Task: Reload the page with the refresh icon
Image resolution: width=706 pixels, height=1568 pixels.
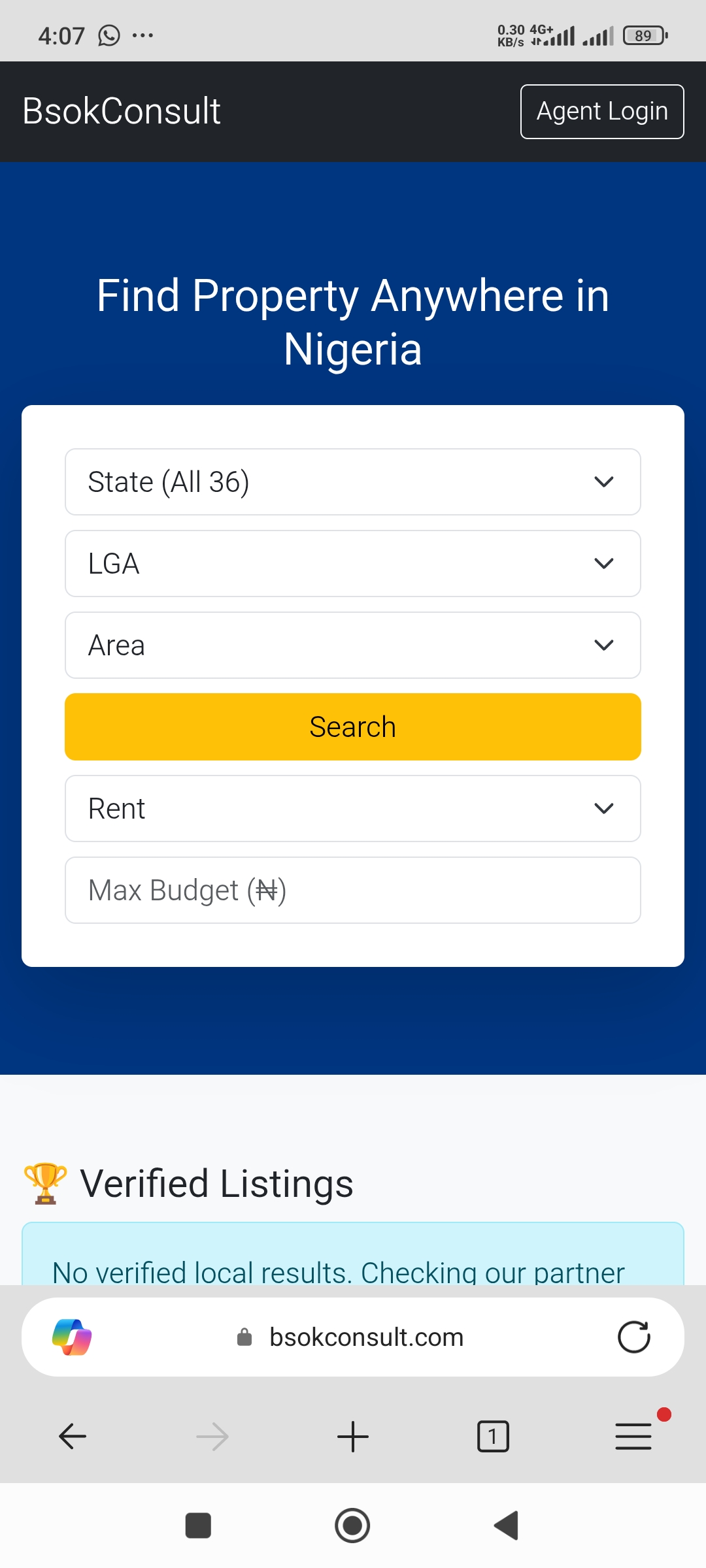Action: click(633, 1337)
